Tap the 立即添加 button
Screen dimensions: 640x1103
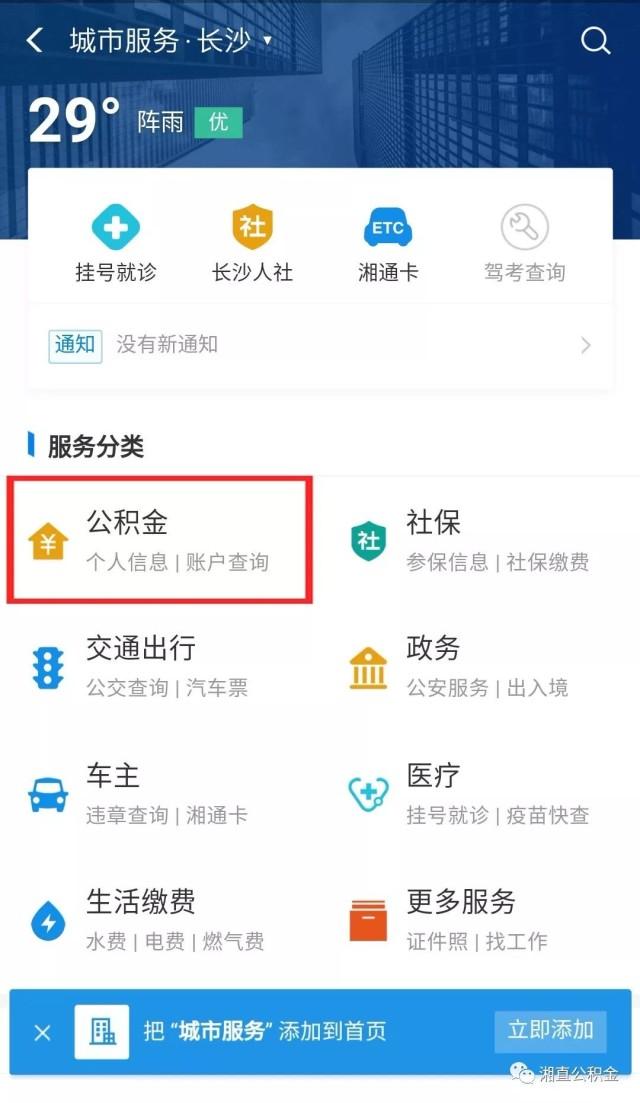tap(550, 1031)
